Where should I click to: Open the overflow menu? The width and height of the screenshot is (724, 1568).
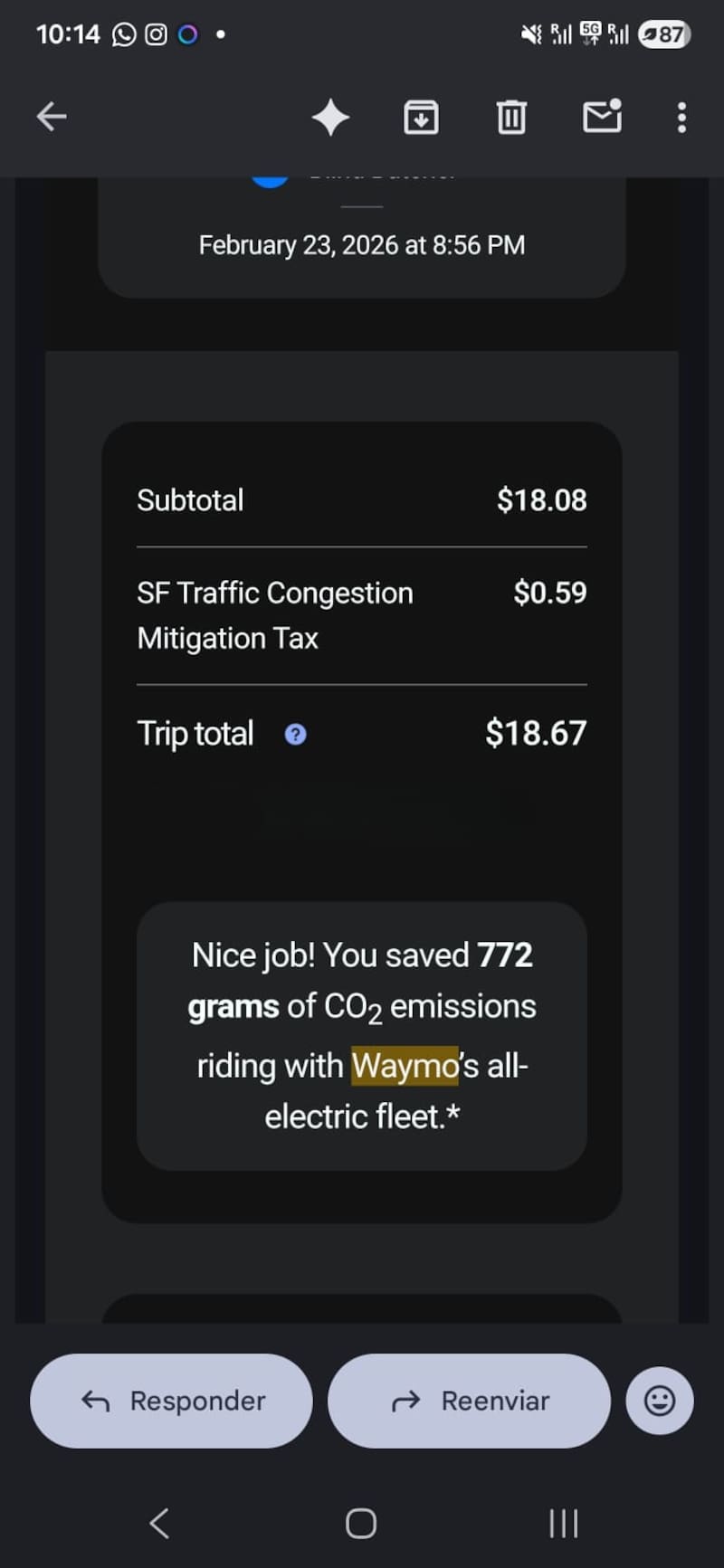[681, 118]
